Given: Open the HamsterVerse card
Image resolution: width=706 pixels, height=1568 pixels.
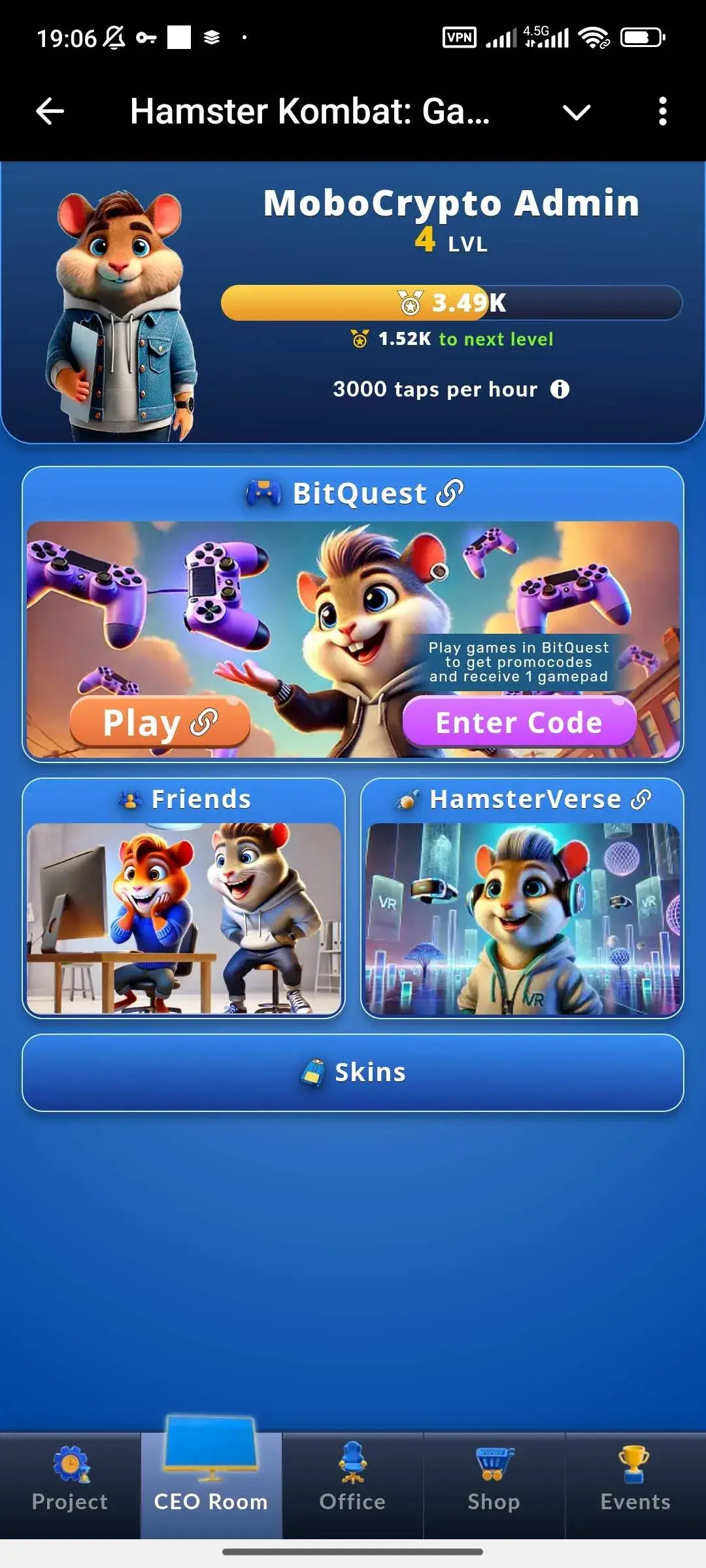Looking at the screenshot, I should pyautogui.click(x=522, y=898).
